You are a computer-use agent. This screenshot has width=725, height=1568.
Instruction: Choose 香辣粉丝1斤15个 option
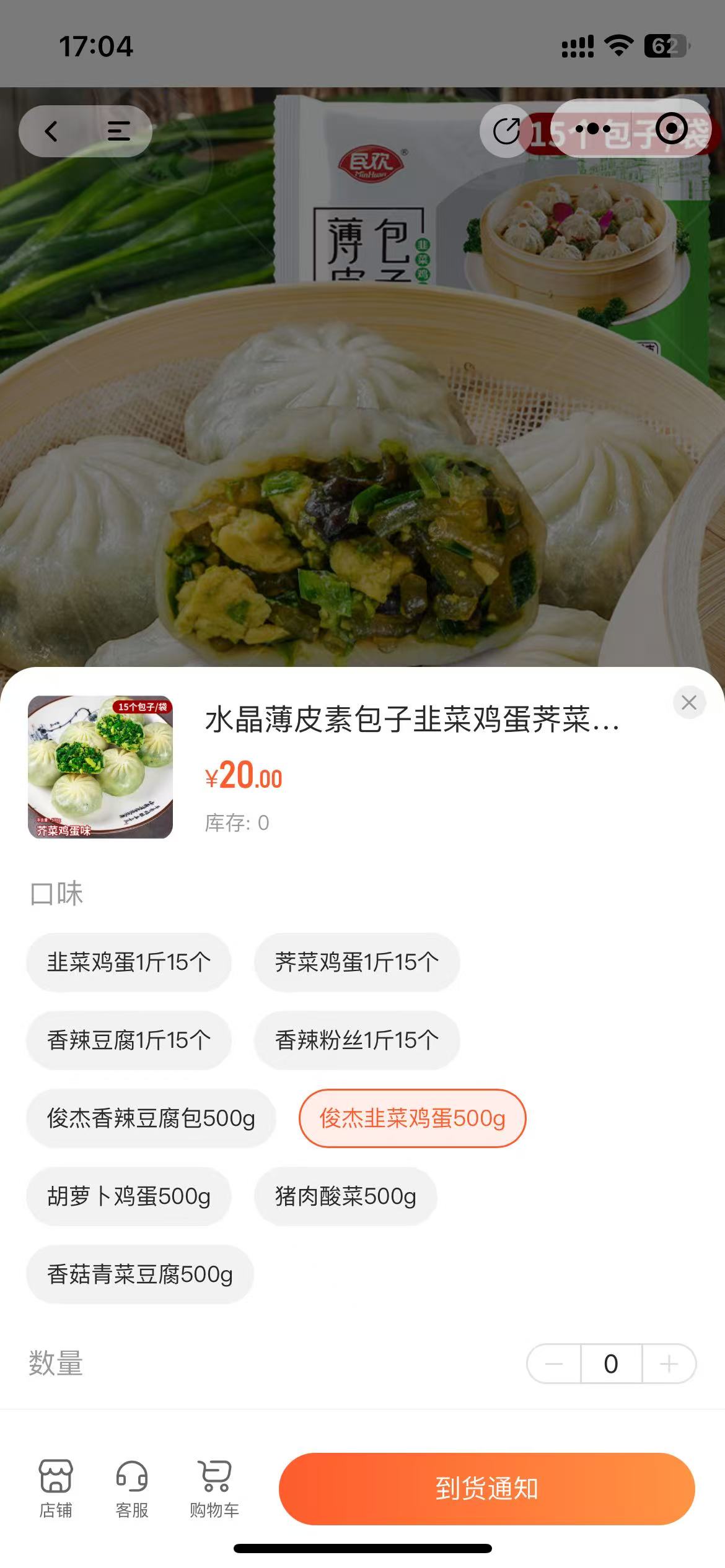point(356,1040)
